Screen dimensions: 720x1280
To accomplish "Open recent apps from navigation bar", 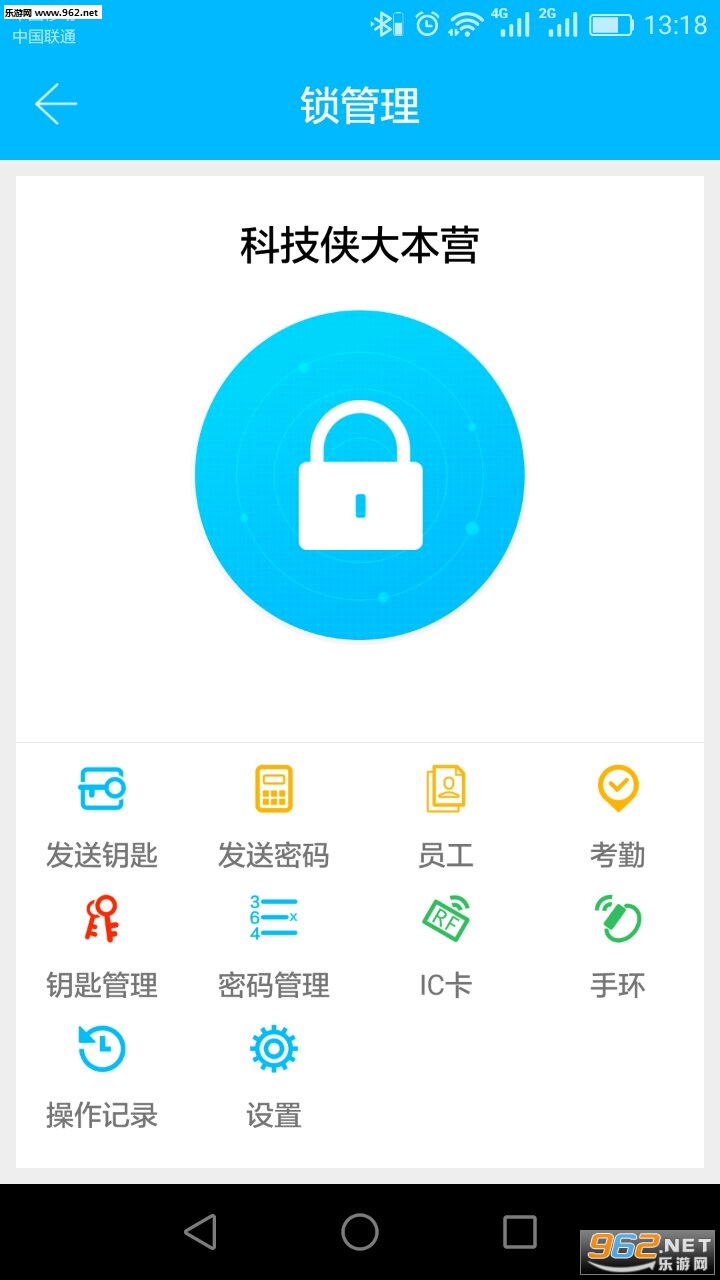I will tap(519, 1232).
